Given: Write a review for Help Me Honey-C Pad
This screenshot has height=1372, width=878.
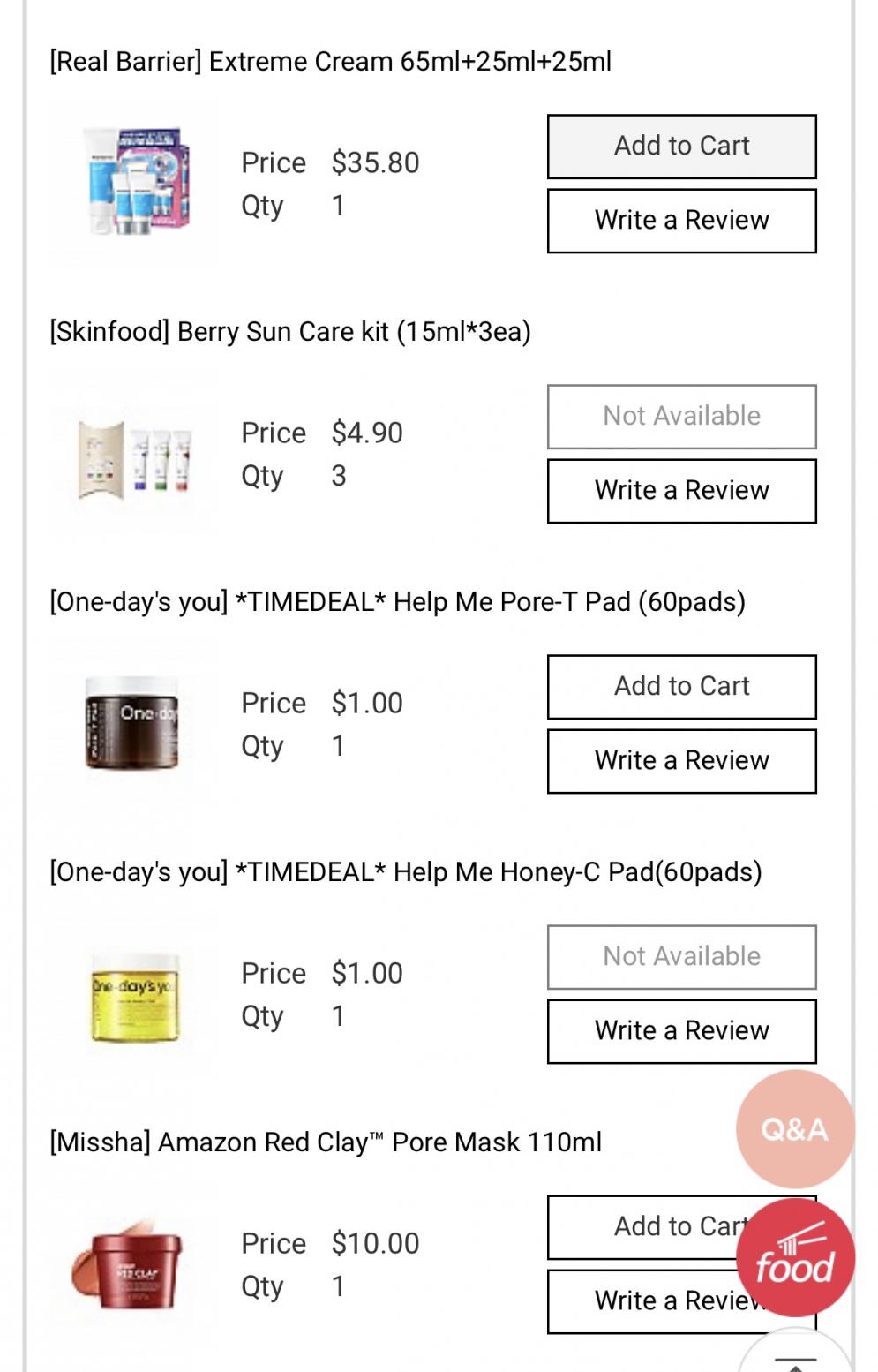Looking at the screenshot, I should coord(681,1031).
